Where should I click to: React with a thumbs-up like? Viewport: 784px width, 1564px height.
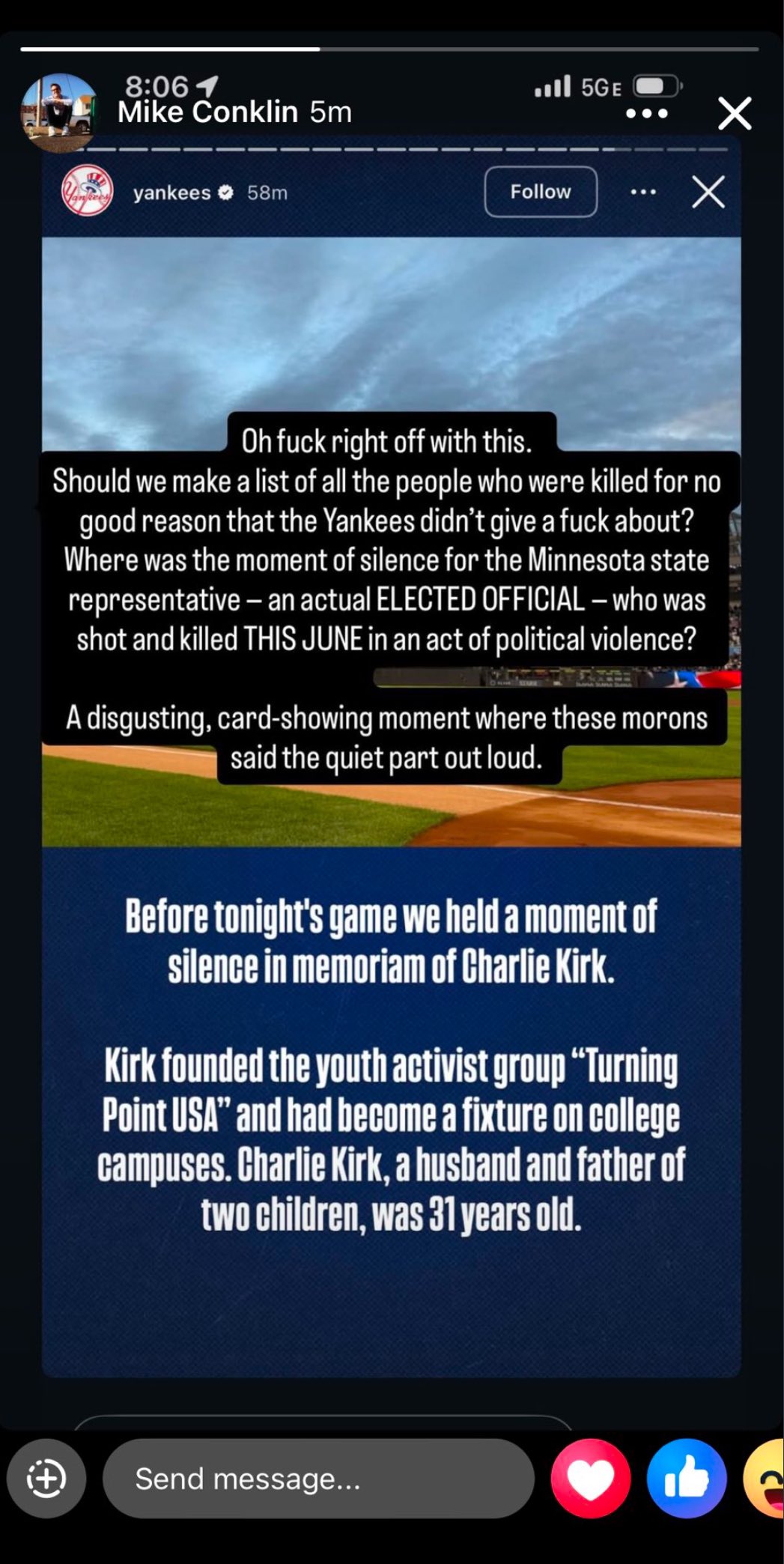click(x=687, y=1478)
